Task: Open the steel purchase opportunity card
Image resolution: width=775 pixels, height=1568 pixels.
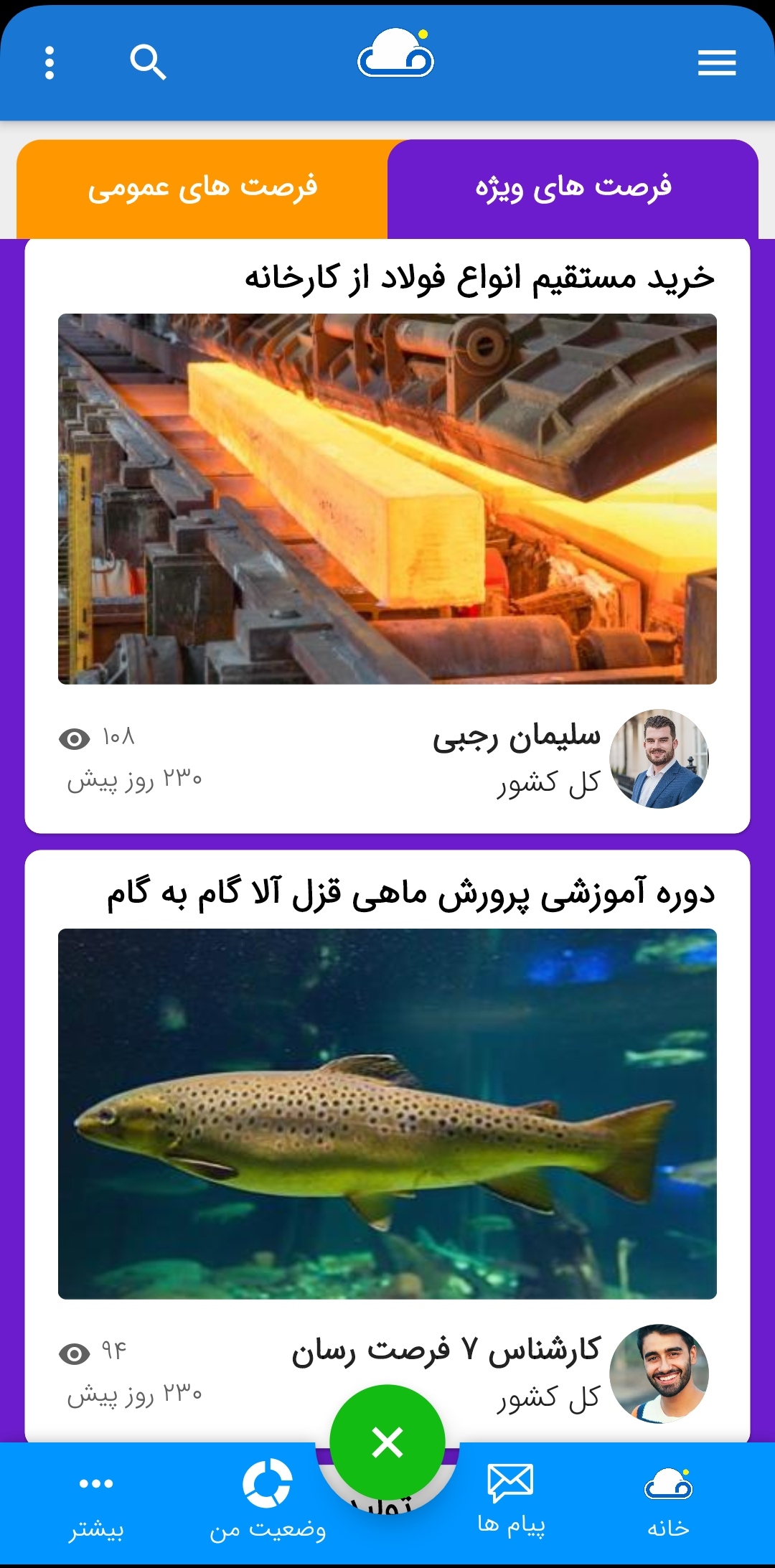Action: [387, 535]
